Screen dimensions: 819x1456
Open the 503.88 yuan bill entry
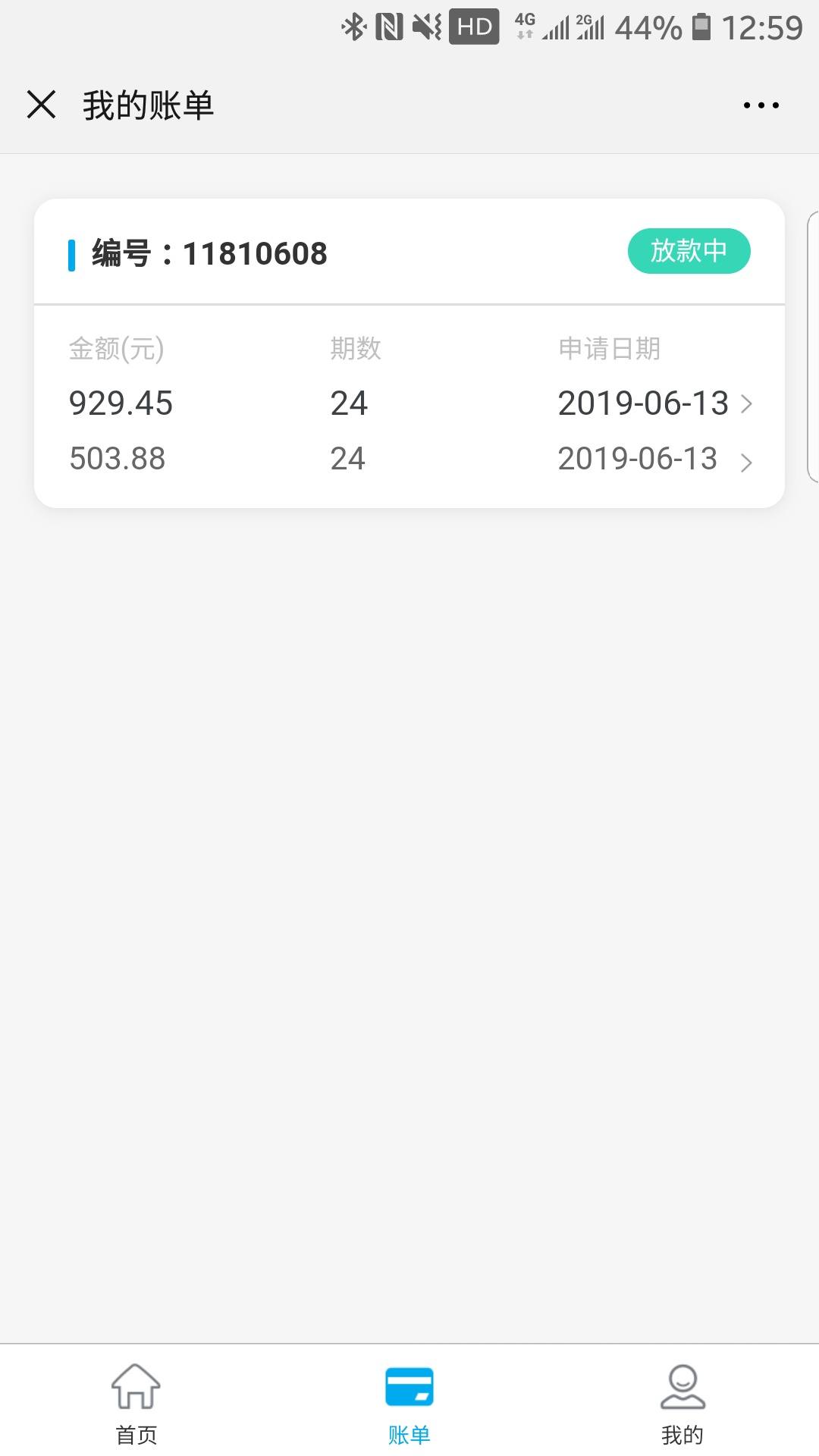(409, 459)
